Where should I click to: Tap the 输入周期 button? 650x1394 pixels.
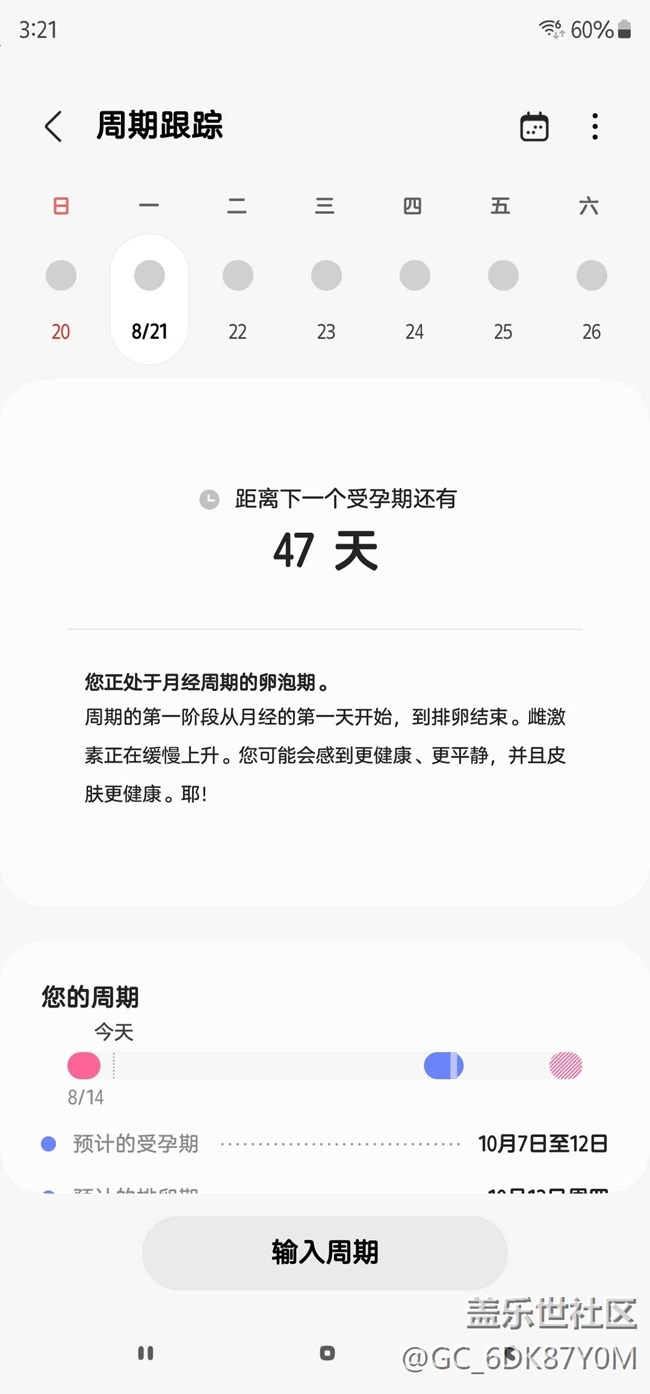pyautogui.click(x=325, y=1252)
